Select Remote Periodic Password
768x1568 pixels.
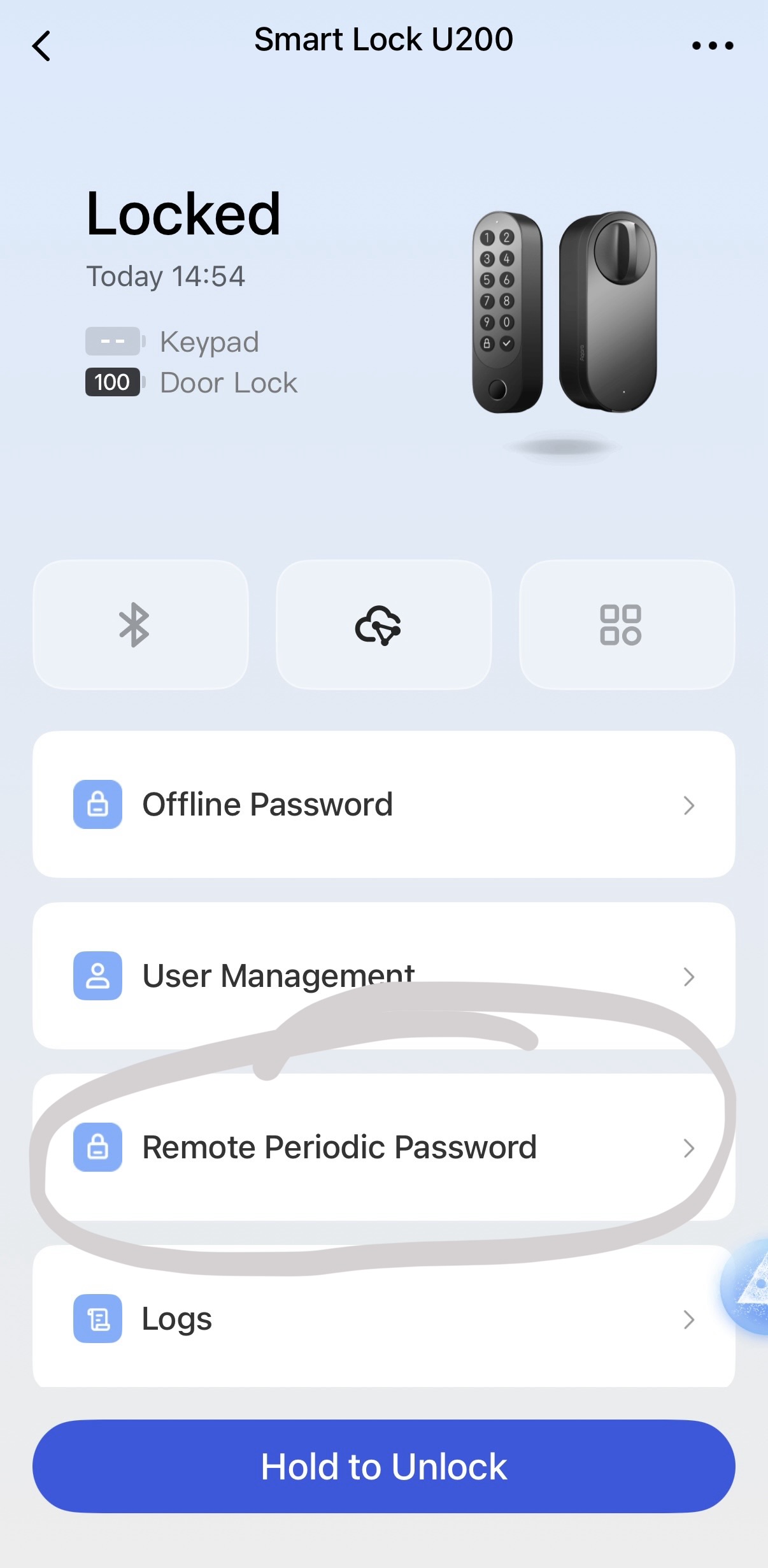[383, 1147]
